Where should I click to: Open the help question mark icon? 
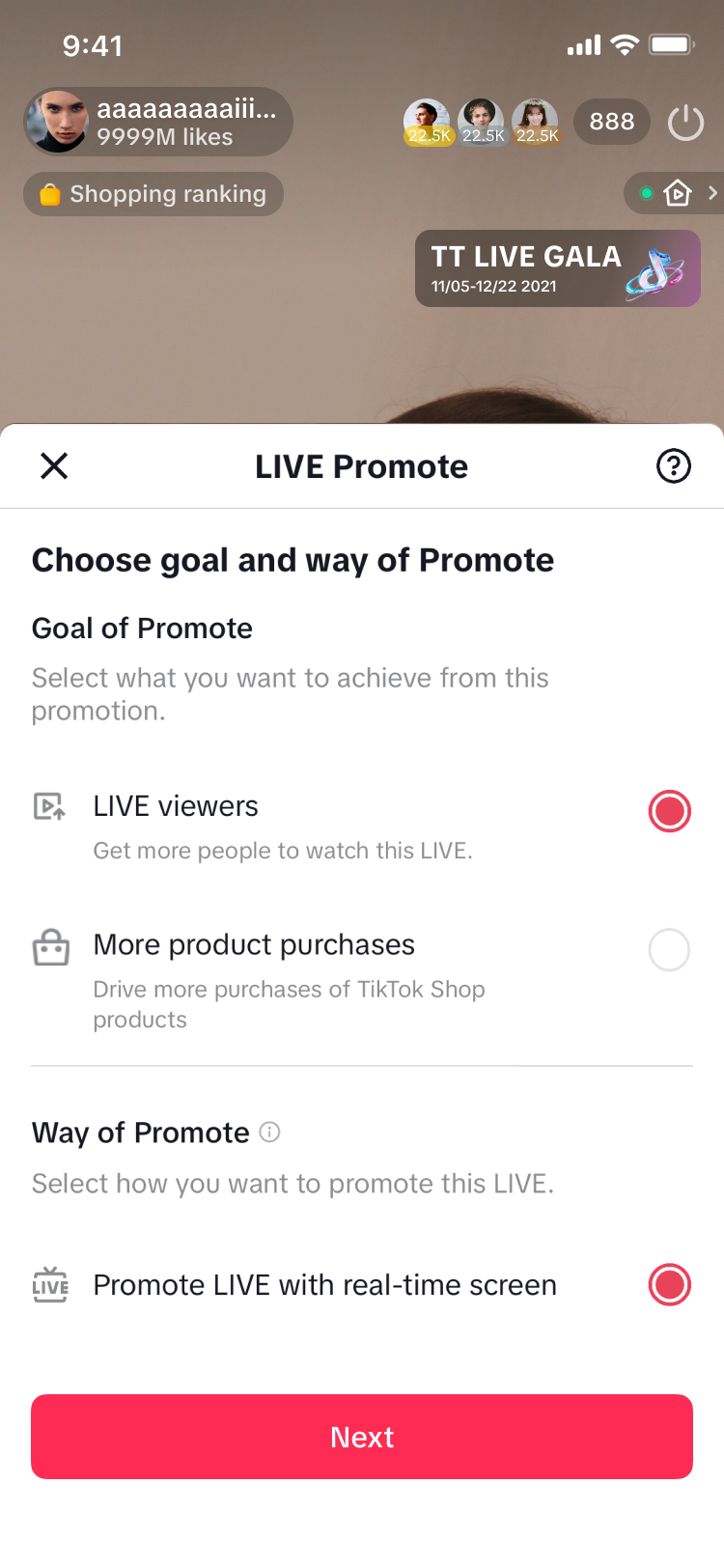(673, 466)
